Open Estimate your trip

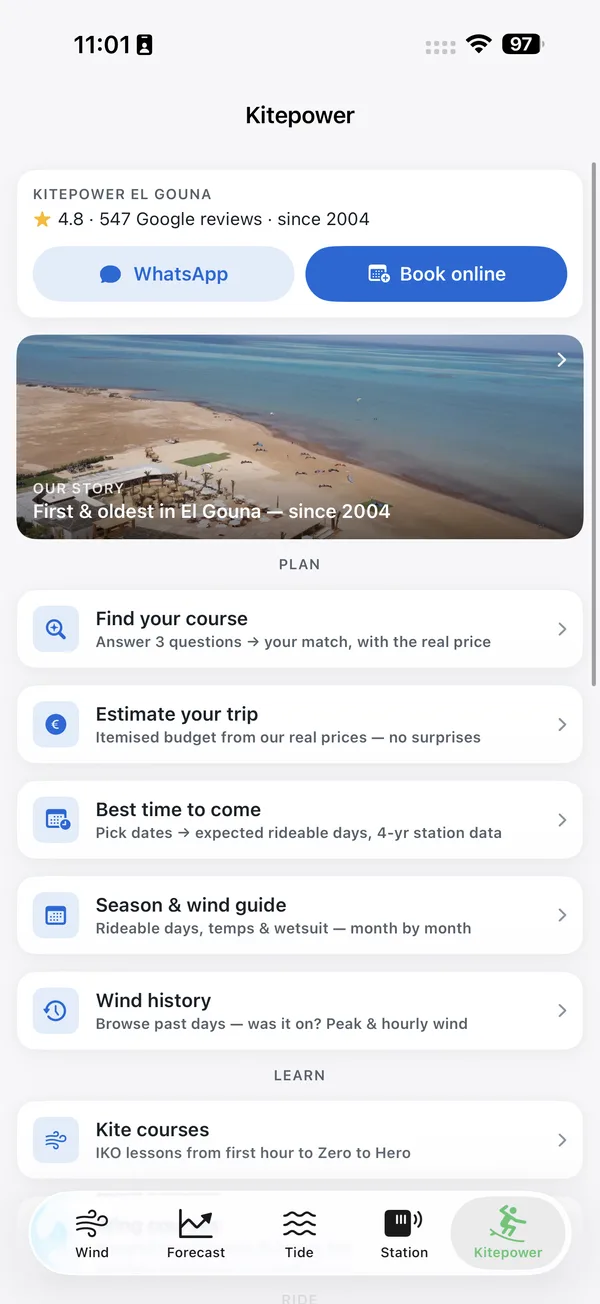(300, 724)
